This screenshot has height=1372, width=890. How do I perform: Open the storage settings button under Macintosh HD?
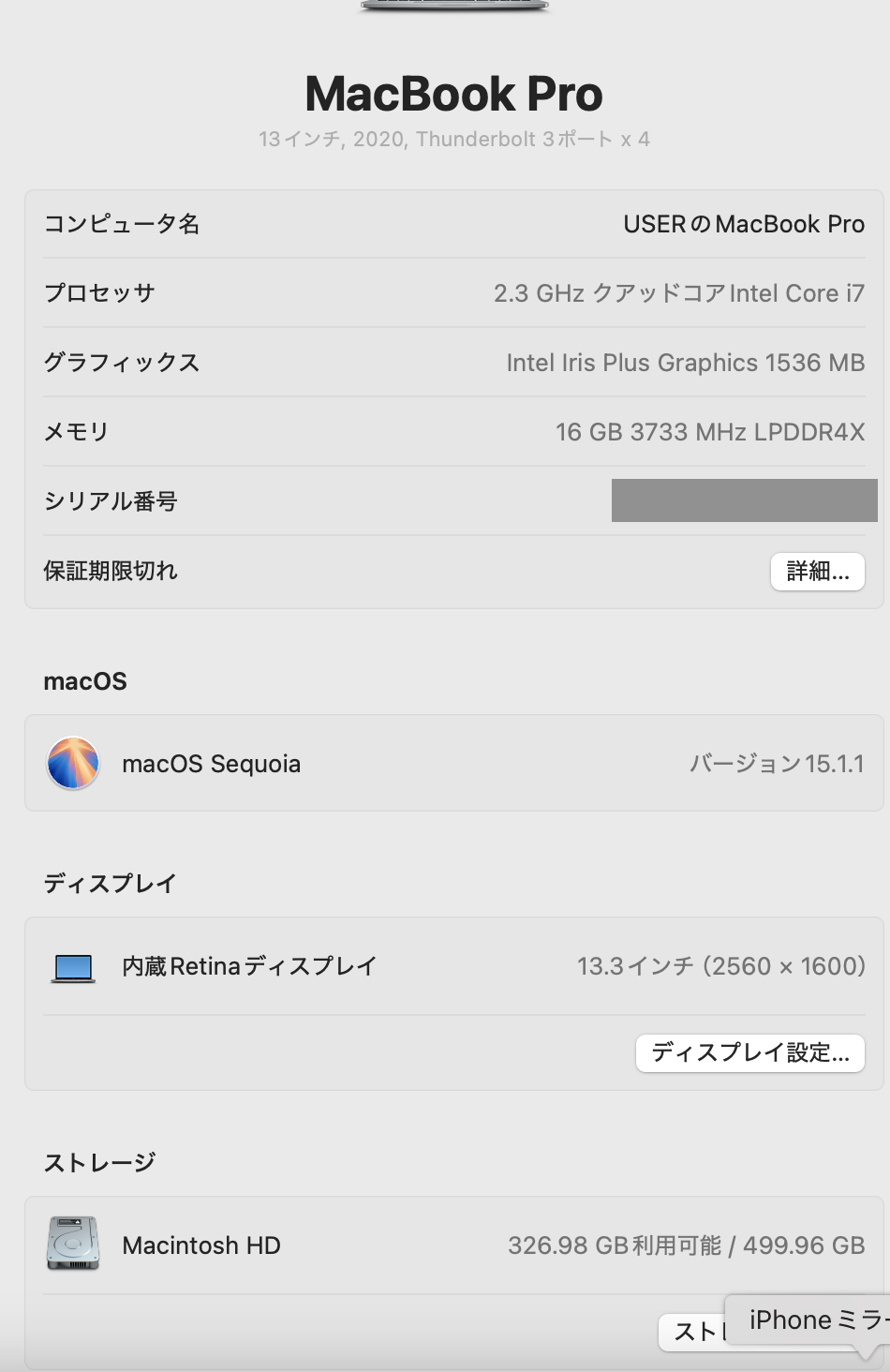point(692,1332)
